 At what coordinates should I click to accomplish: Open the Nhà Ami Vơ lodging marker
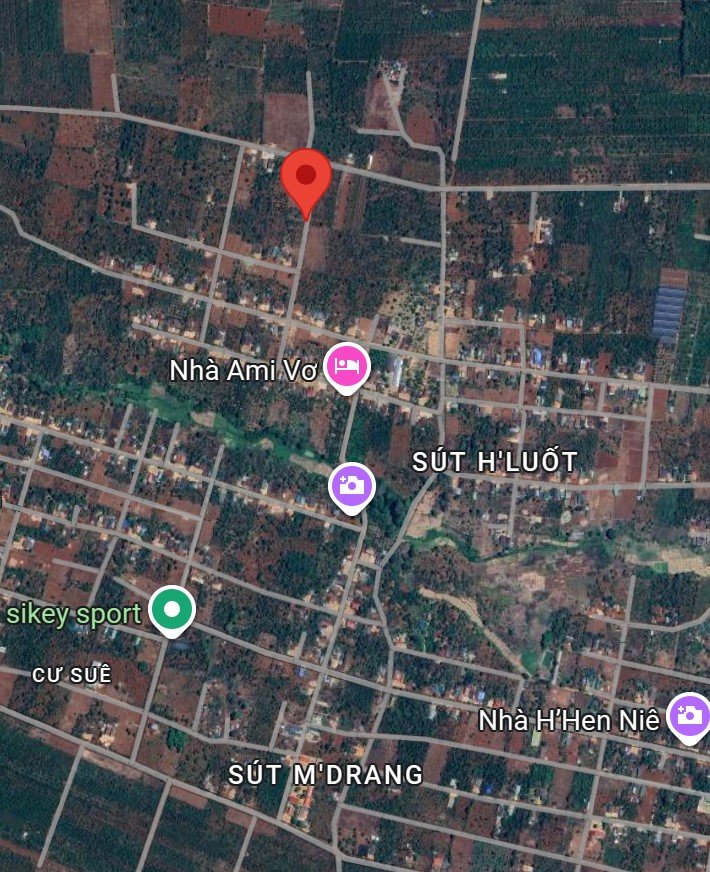tap(346, 364)
